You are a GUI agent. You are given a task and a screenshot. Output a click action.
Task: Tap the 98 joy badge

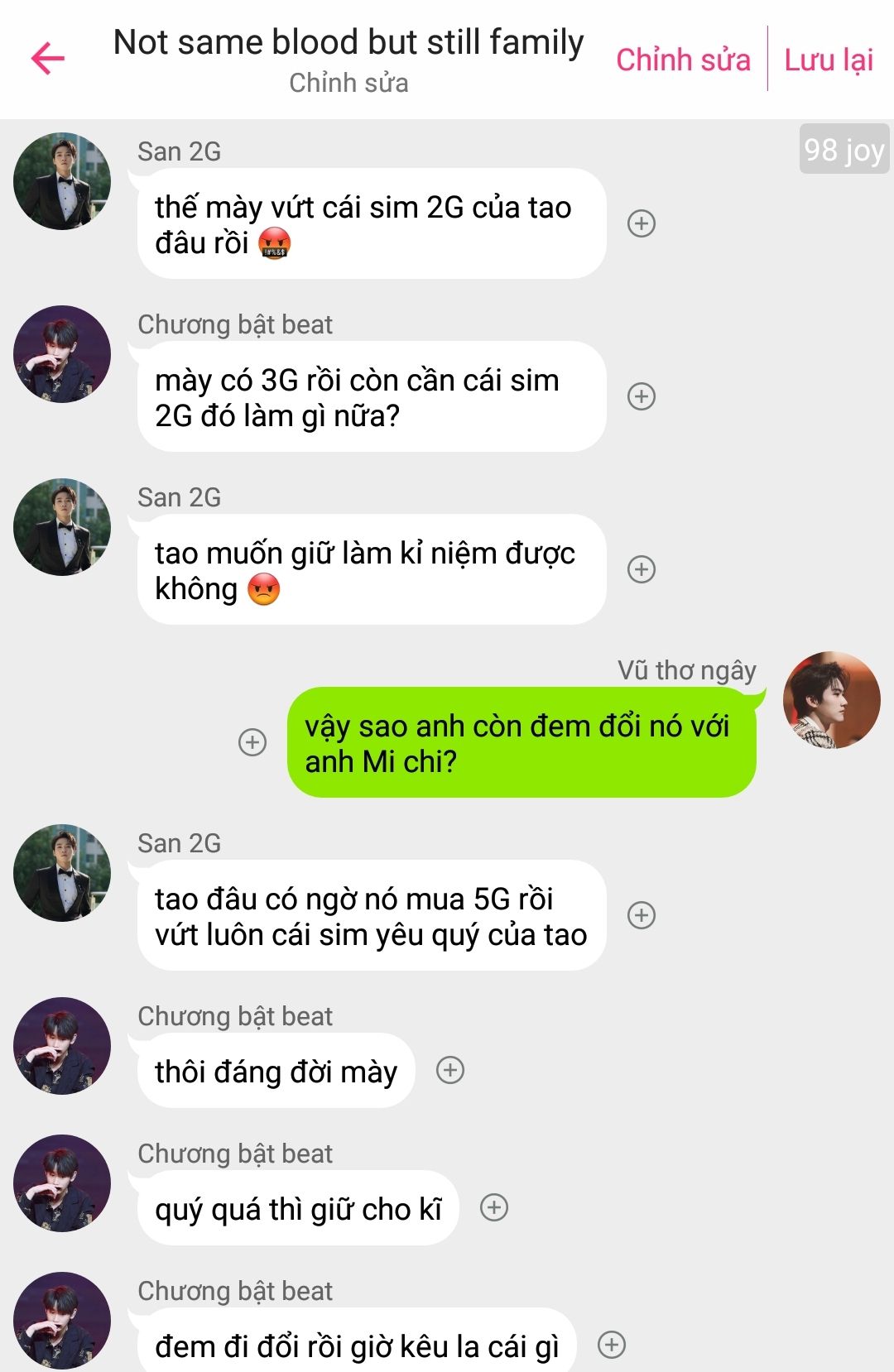click(x=844, y=149)
